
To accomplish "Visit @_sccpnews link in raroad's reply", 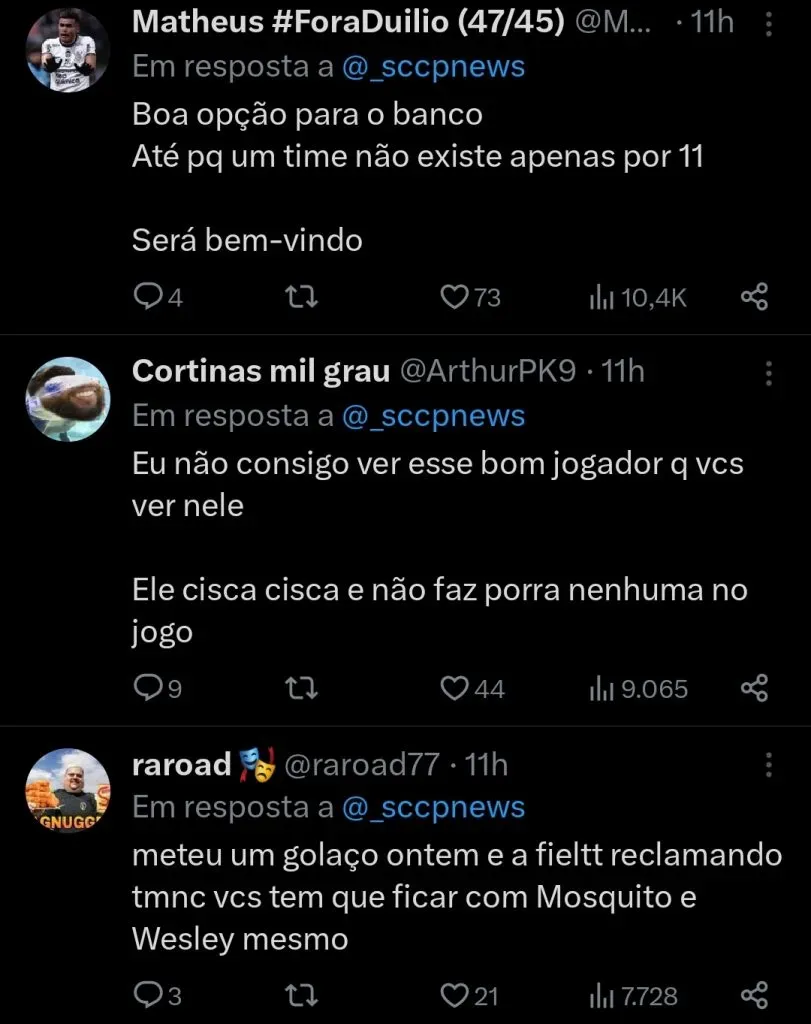I will pos(433,806).
